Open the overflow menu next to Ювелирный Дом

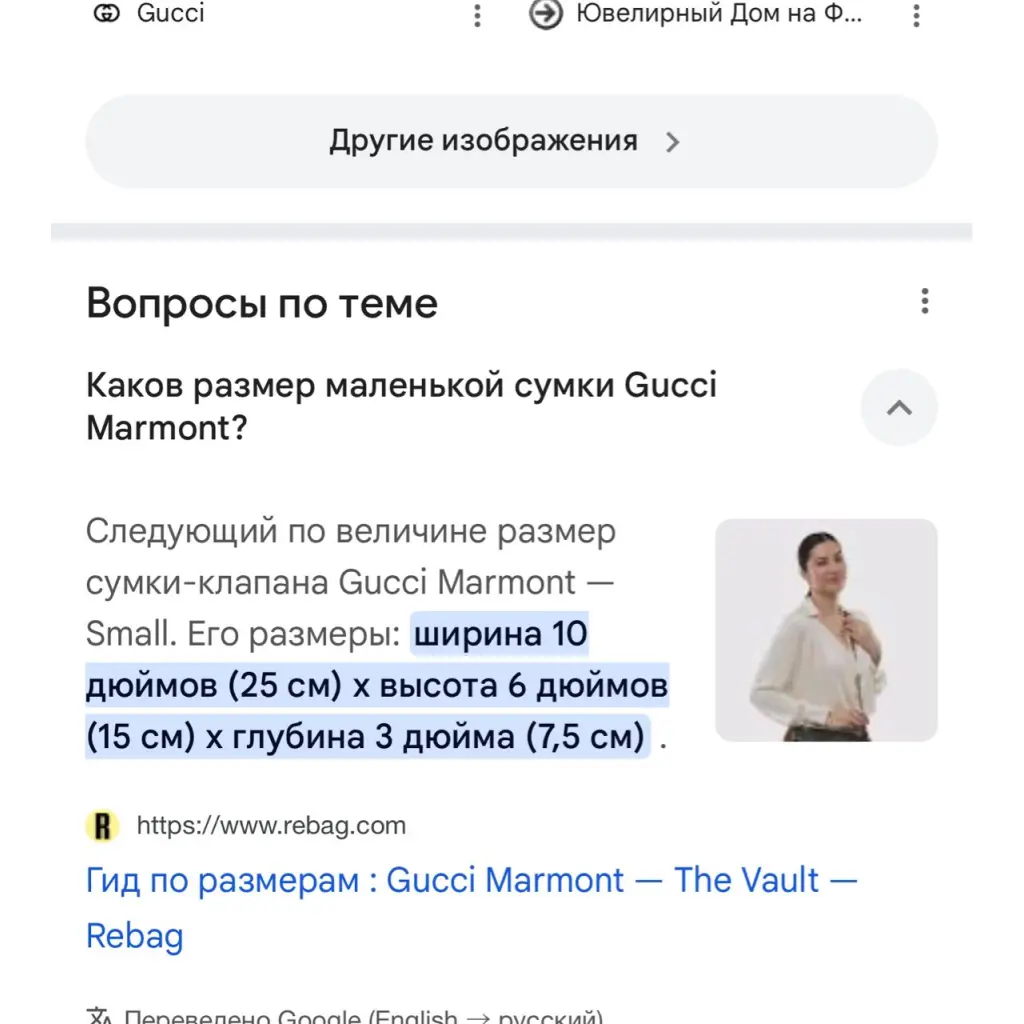[916, 15]
